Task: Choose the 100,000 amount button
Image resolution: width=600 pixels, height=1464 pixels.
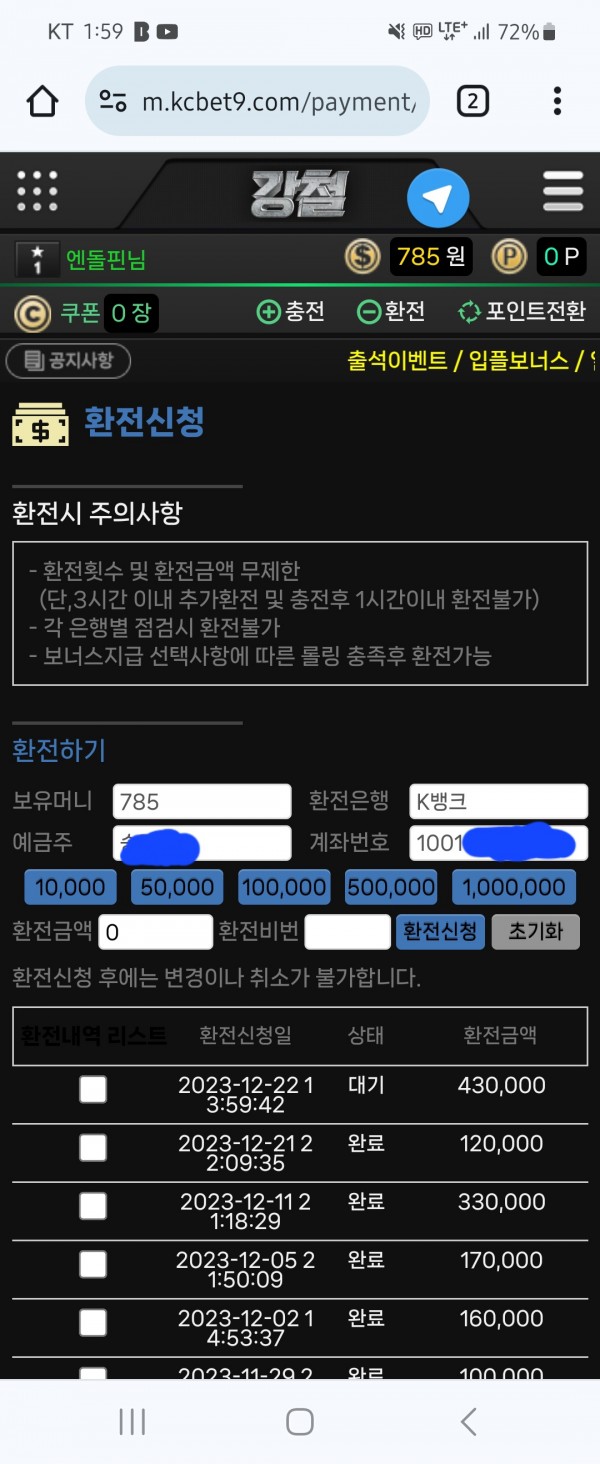Action: 285,887
